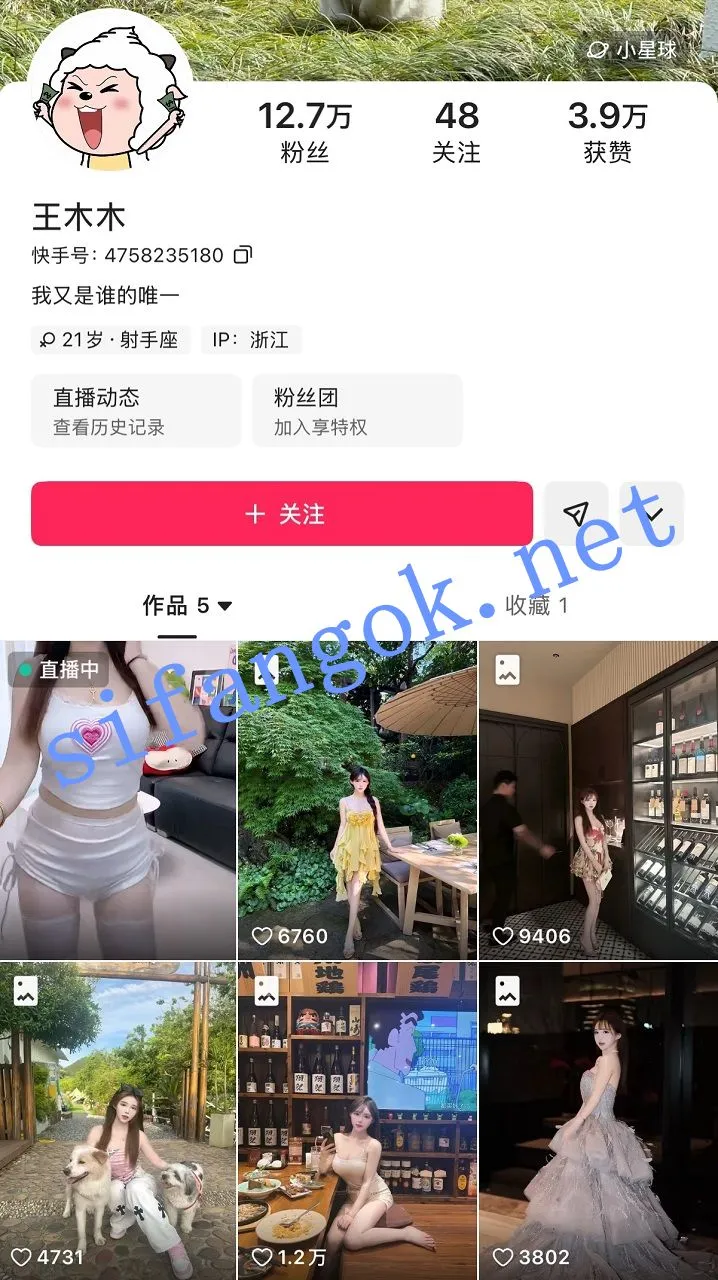Expand more options with the down chevron
The height and width of the screenshot is (1280, 718).
tap(652, 514)
